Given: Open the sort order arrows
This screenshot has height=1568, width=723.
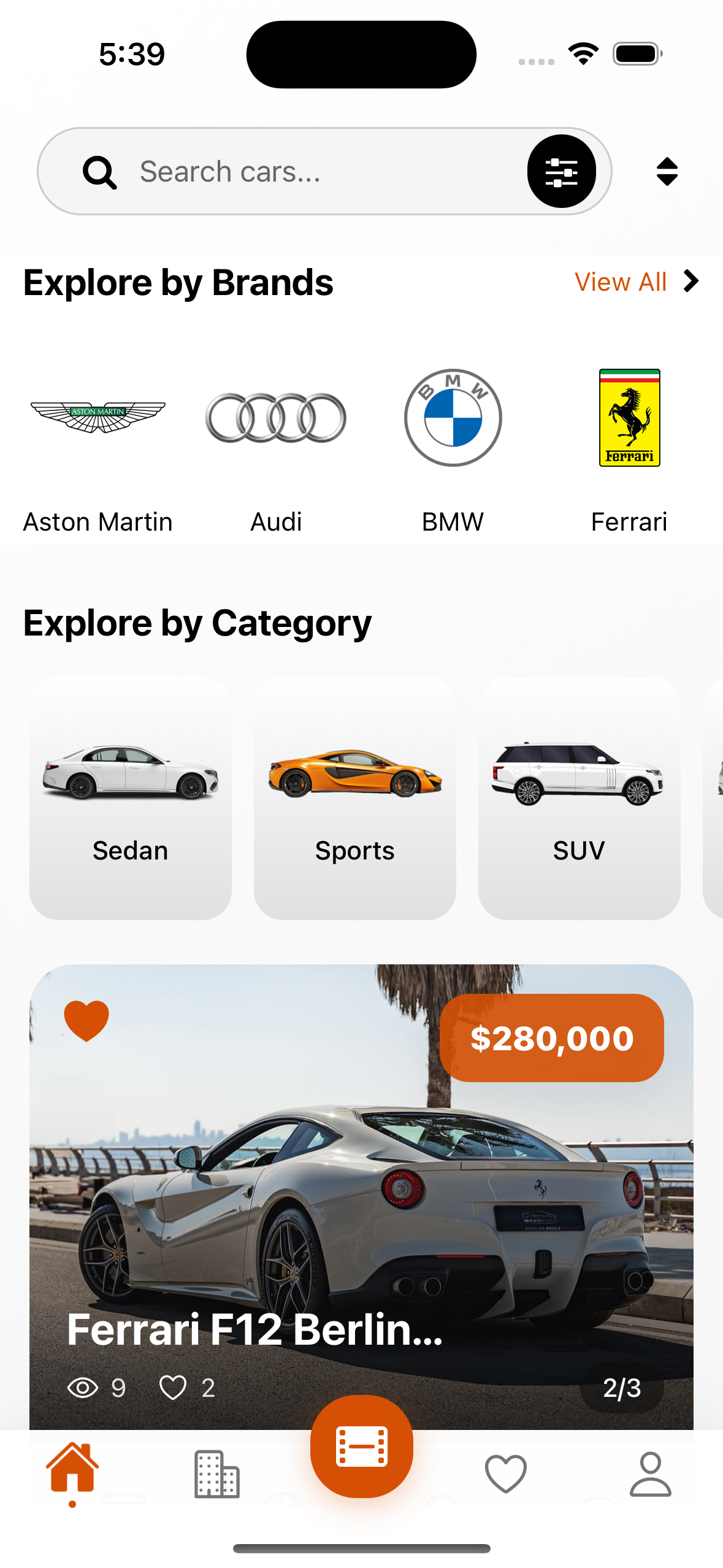Looking at the screenshot, I should click(667, 172).
